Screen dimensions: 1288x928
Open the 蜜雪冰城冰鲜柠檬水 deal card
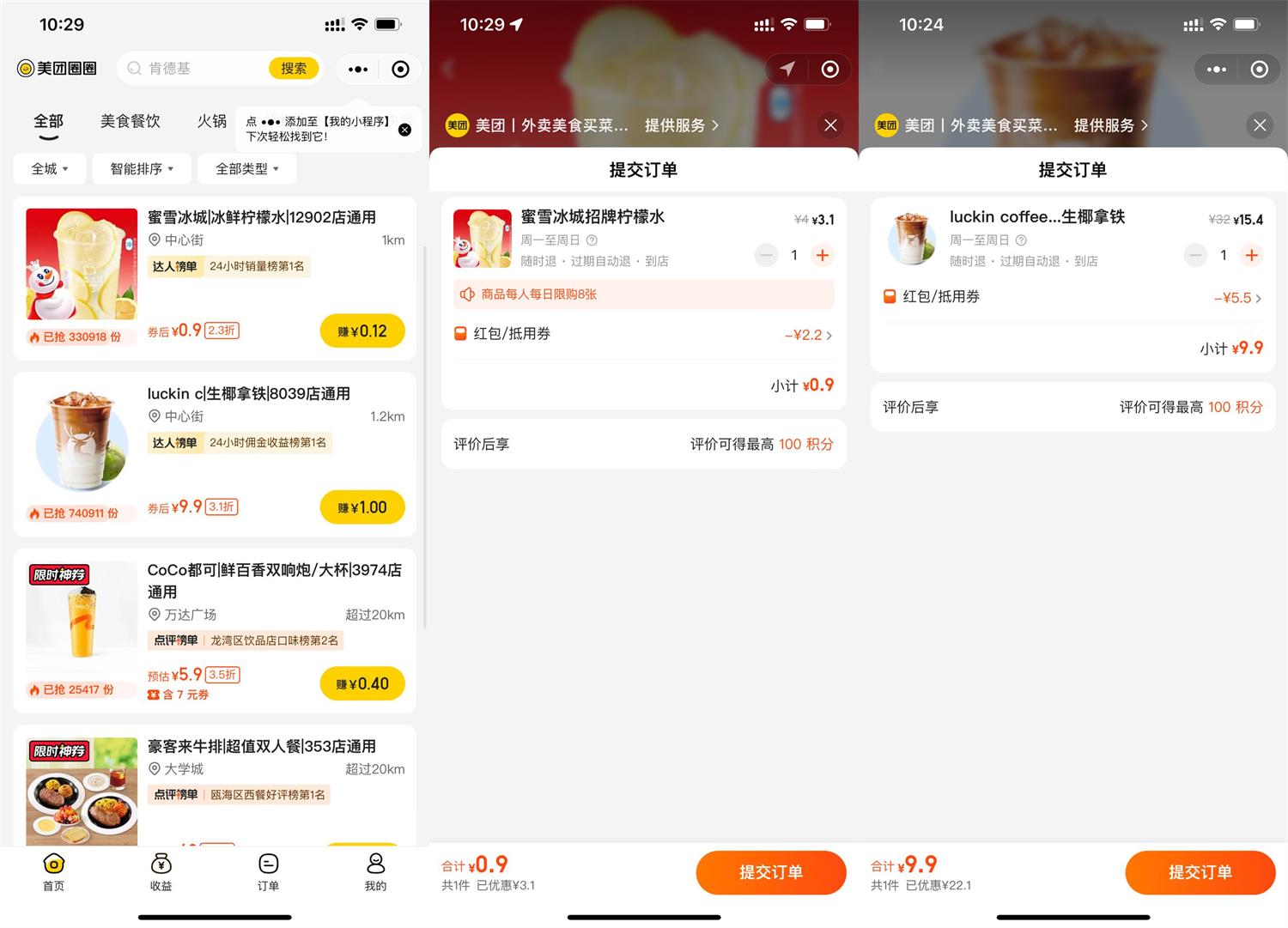point(261,218)
